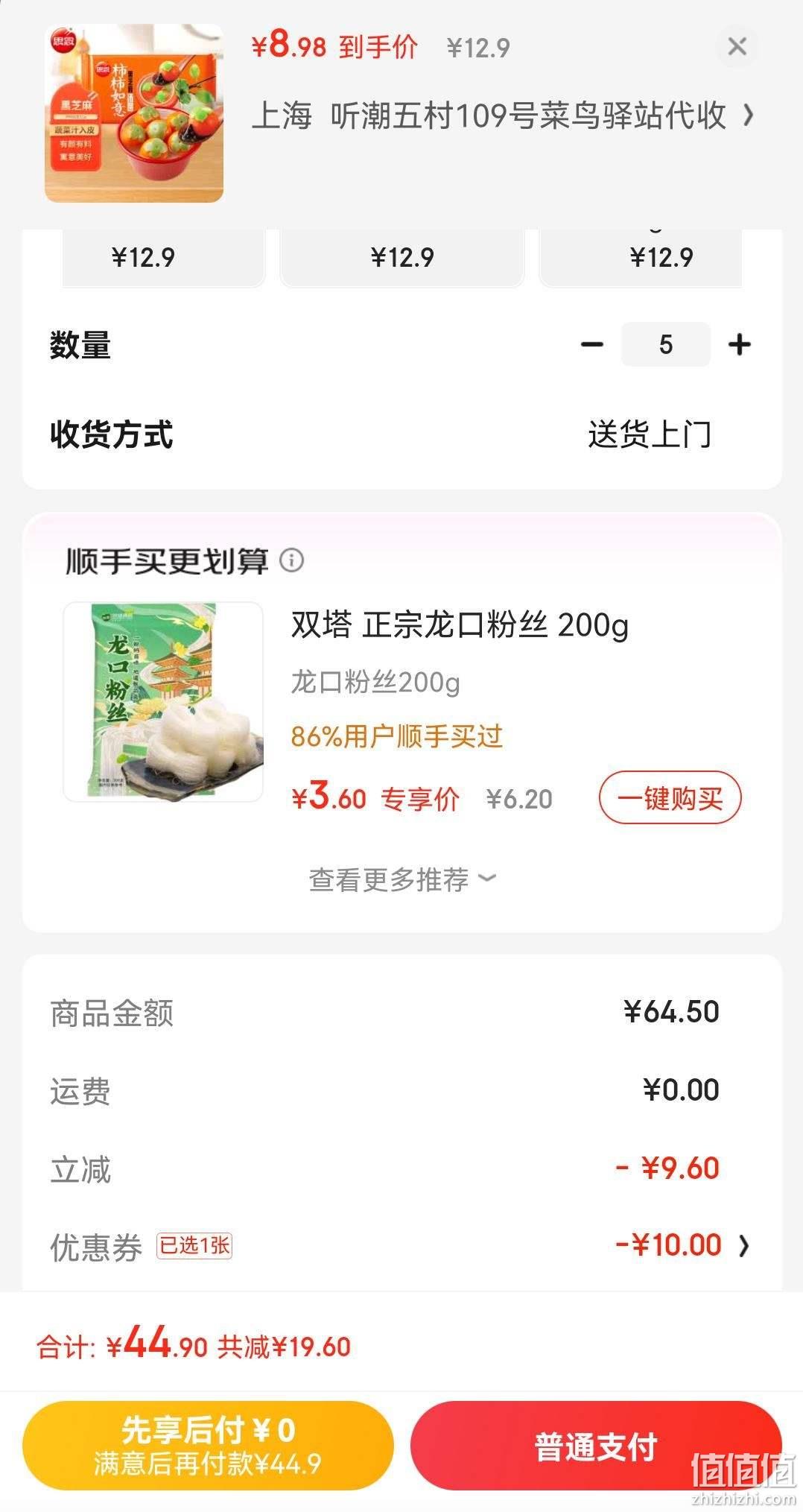Screen dimensions: 803x1512
Task: Increase quantity with the plus button
Action: [x=739, y=344]
